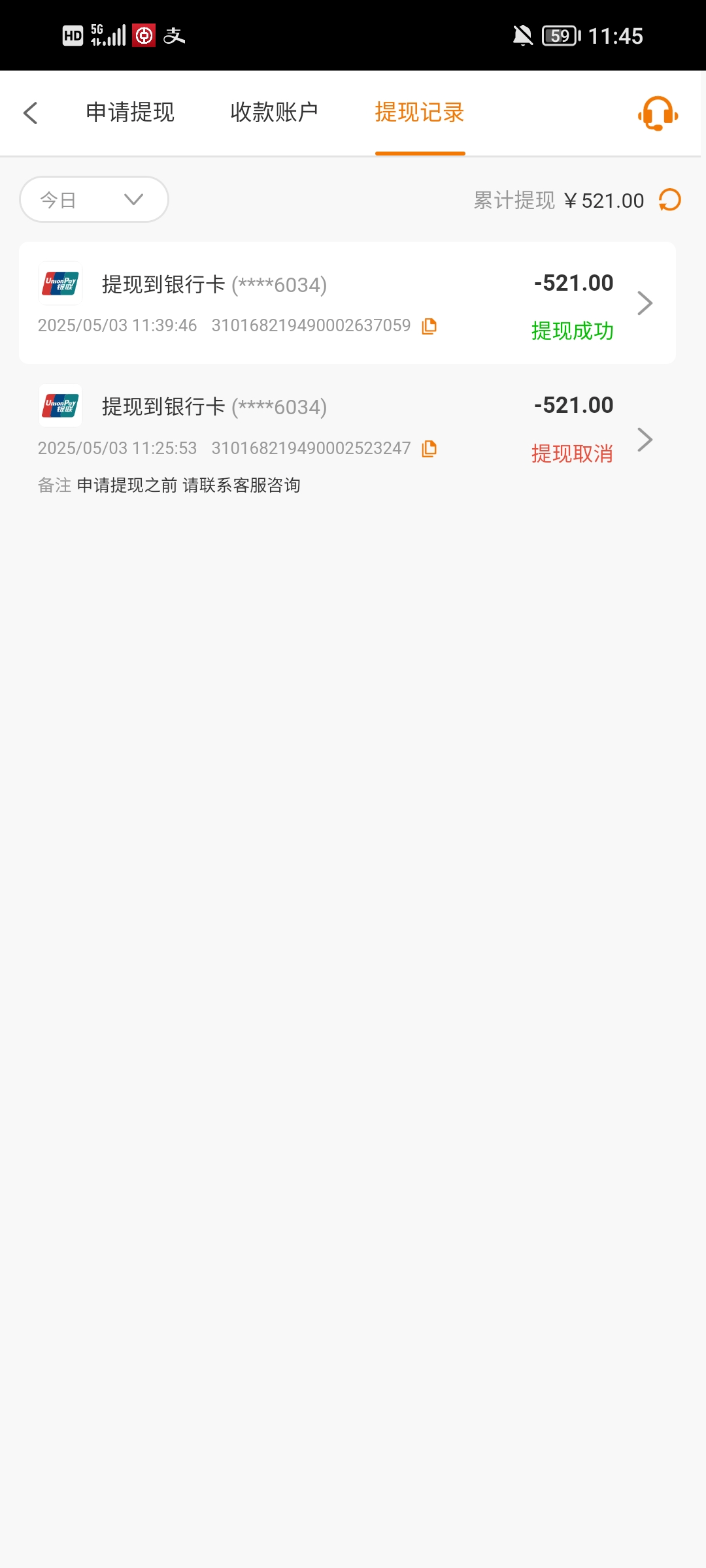Viewport: 706px width, 1568px height.
Task: Tap the battery indicator showing 59
Action: 559,35
